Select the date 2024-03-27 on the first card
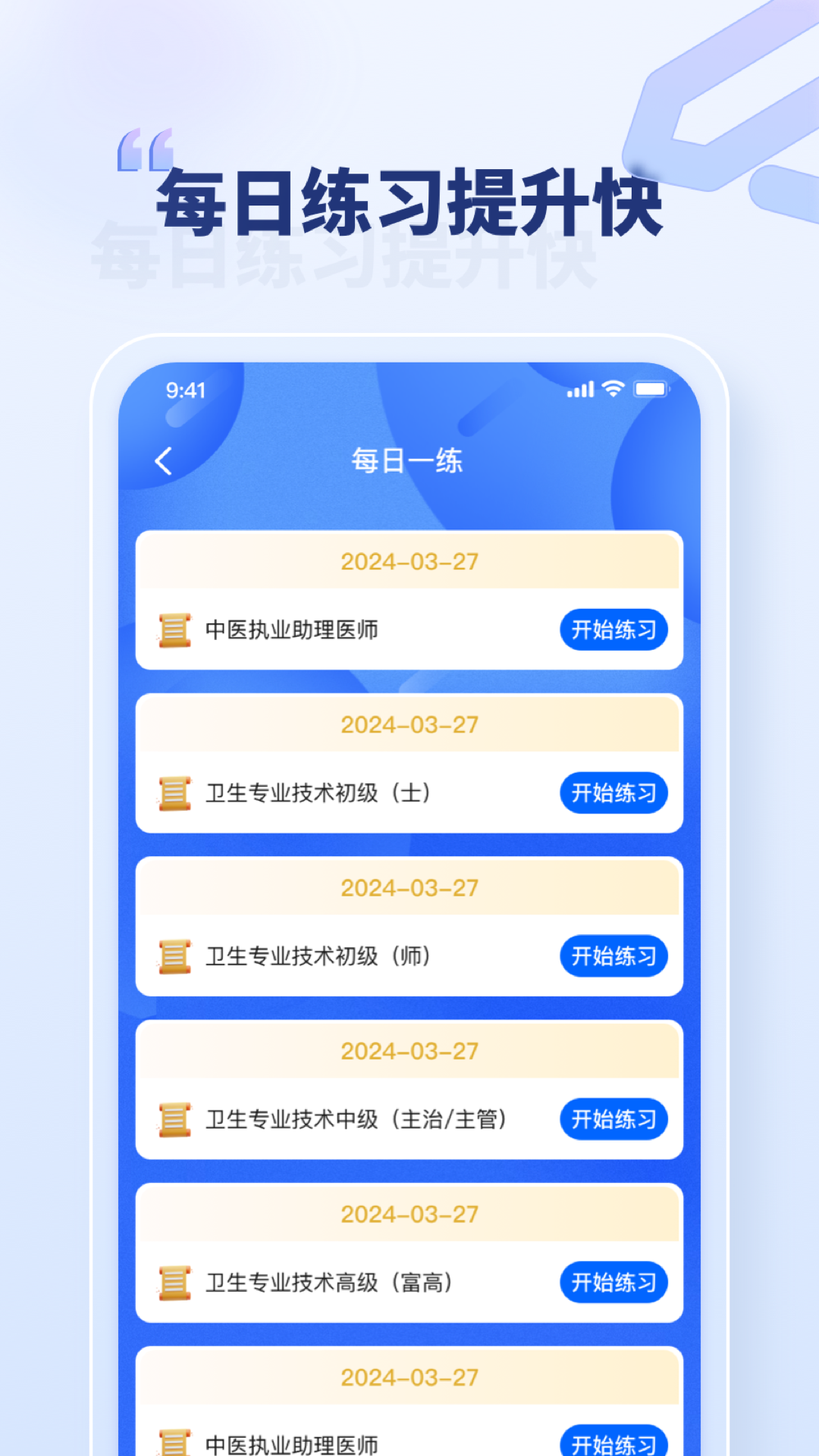 click(x=409, y=562)
